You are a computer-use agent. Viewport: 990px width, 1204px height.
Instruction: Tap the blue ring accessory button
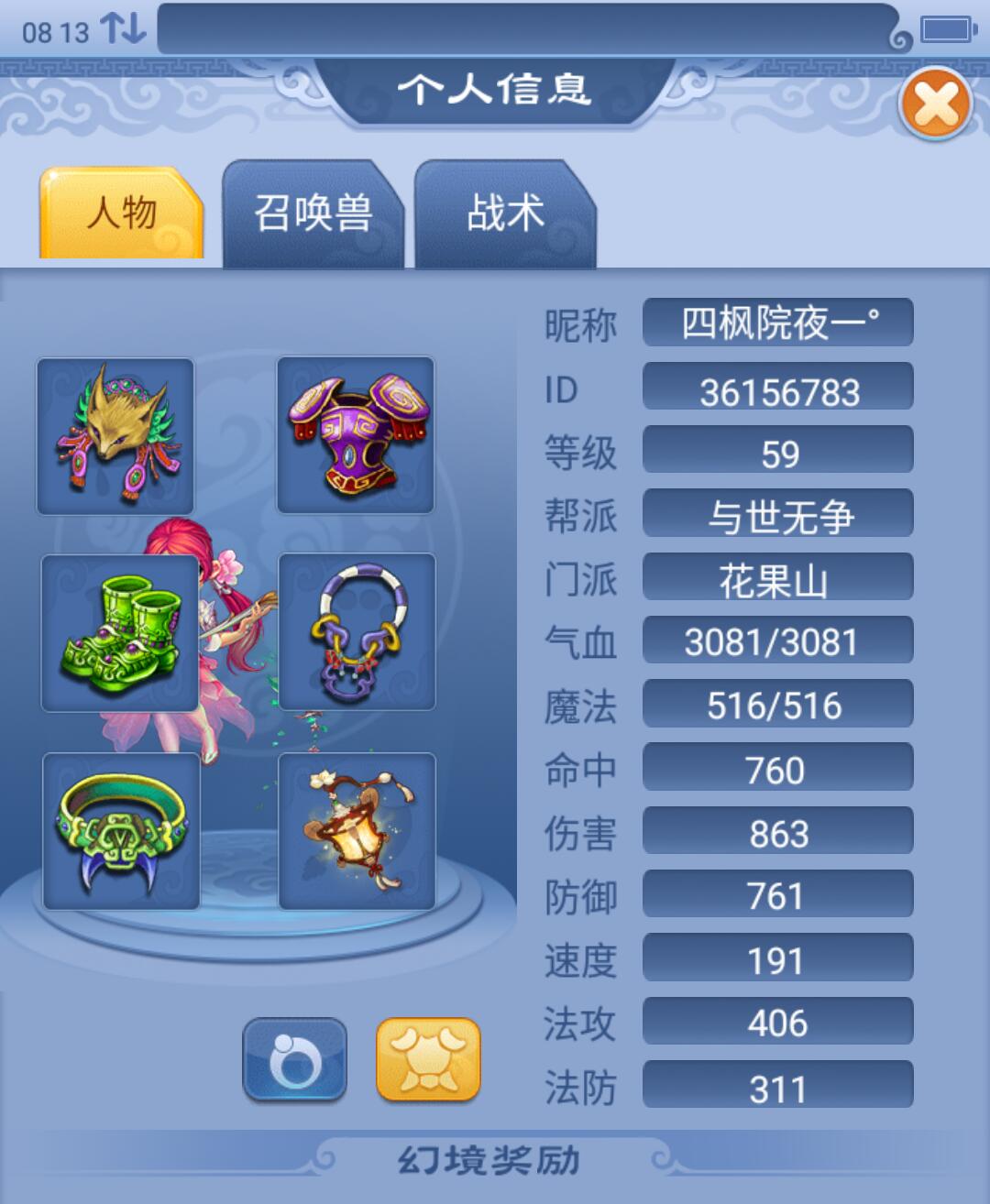click(x=294, y=1059)
